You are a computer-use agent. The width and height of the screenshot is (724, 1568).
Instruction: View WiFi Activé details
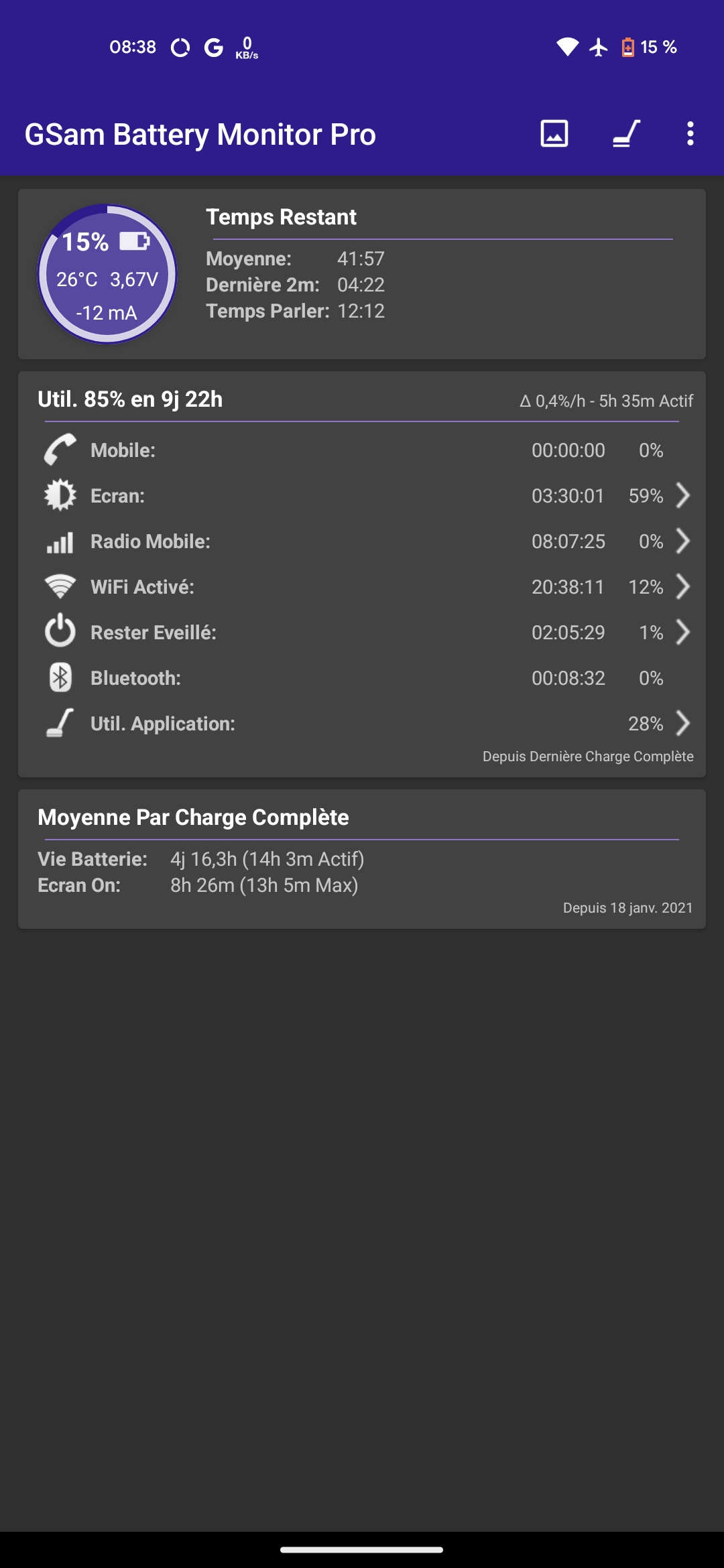click(362, 587)
